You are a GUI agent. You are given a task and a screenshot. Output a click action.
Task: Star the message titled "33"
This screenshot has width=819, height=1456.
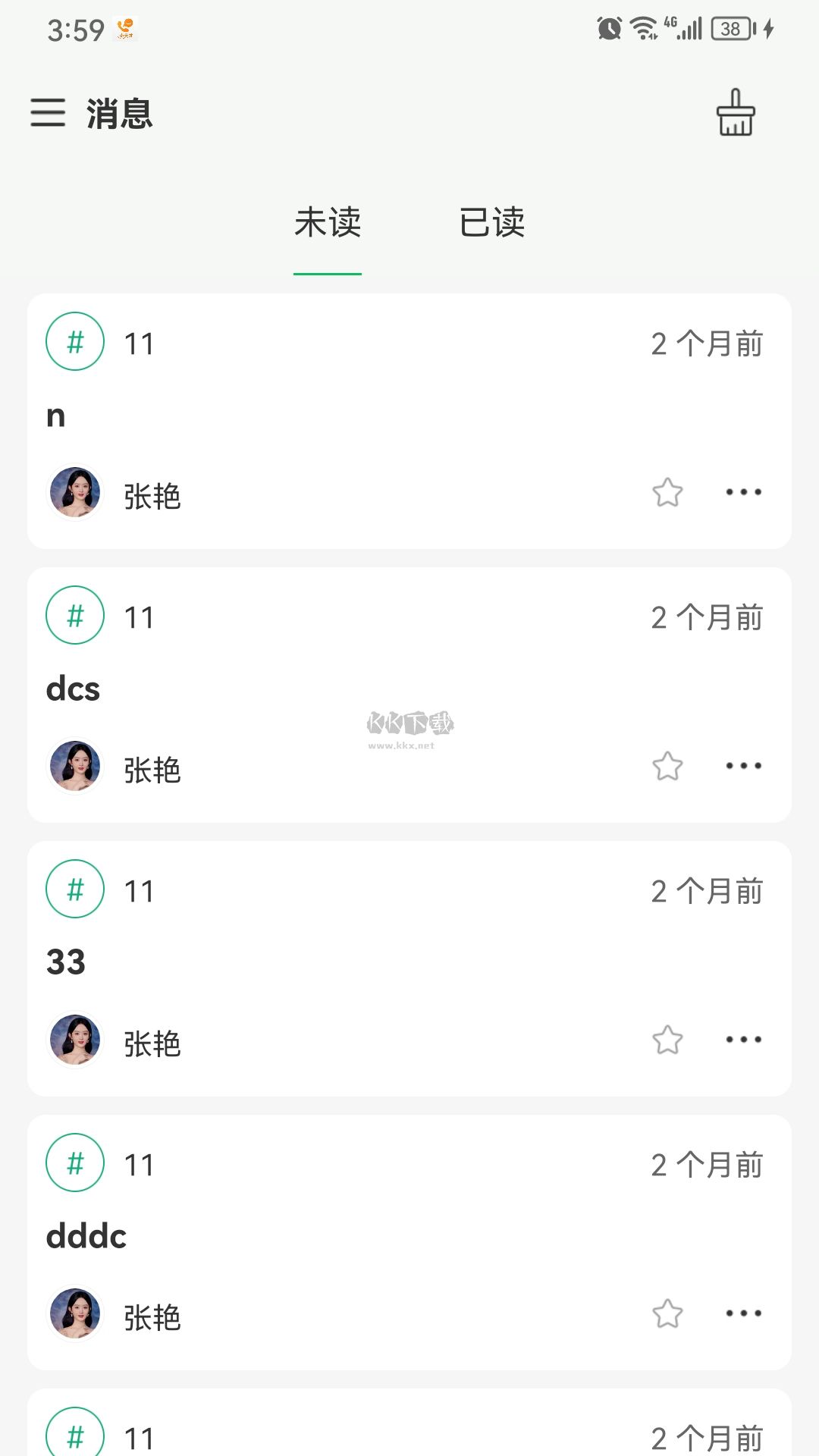click(x=667, y=1040)
